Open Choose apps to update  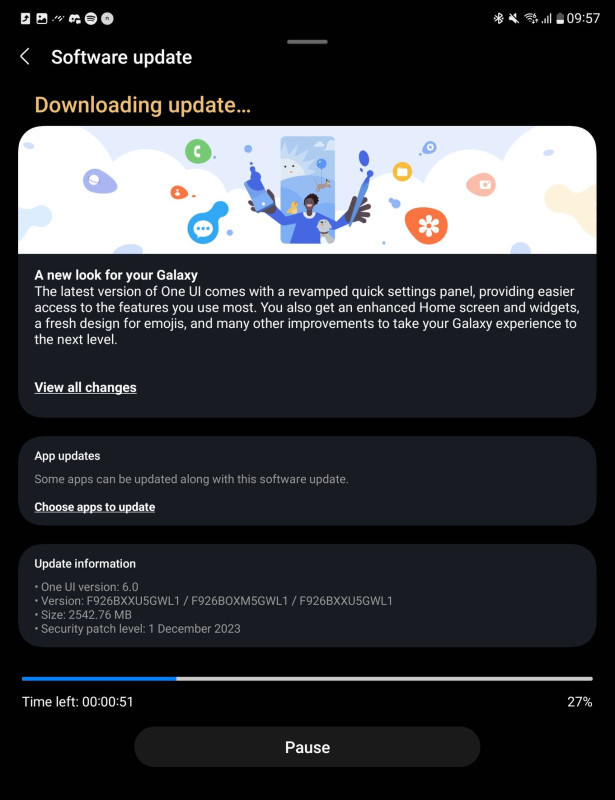tap(94, 507)
